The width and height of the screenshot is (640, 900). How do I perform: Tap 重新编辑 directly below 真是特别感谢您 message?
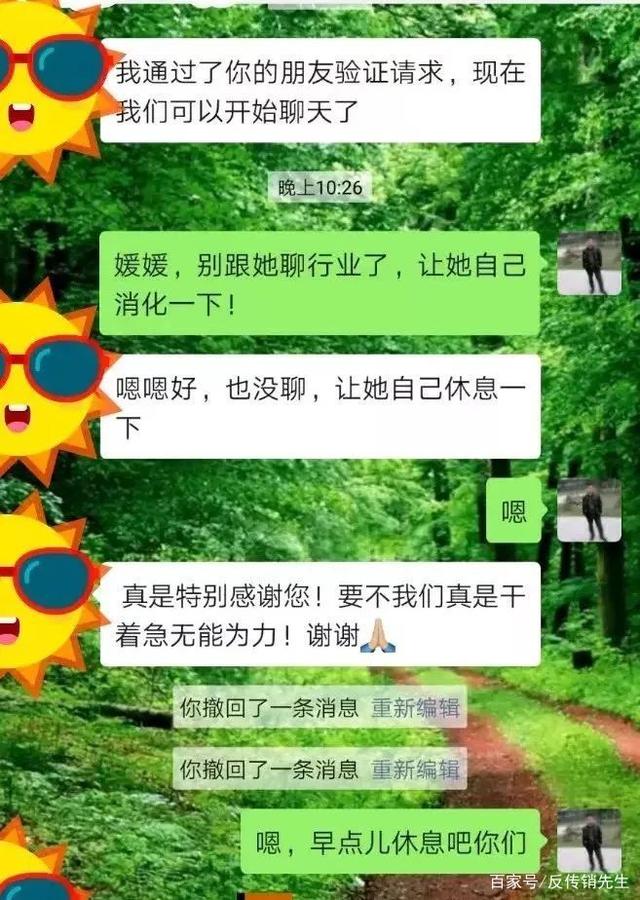(416, 708)
